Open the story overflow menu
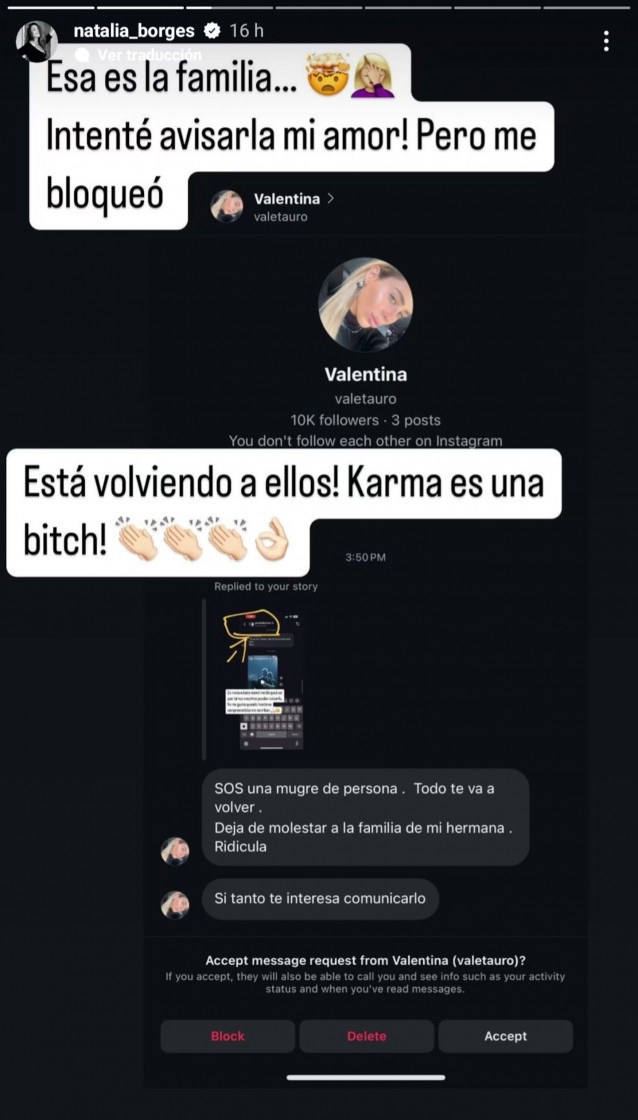 [606, 41]
